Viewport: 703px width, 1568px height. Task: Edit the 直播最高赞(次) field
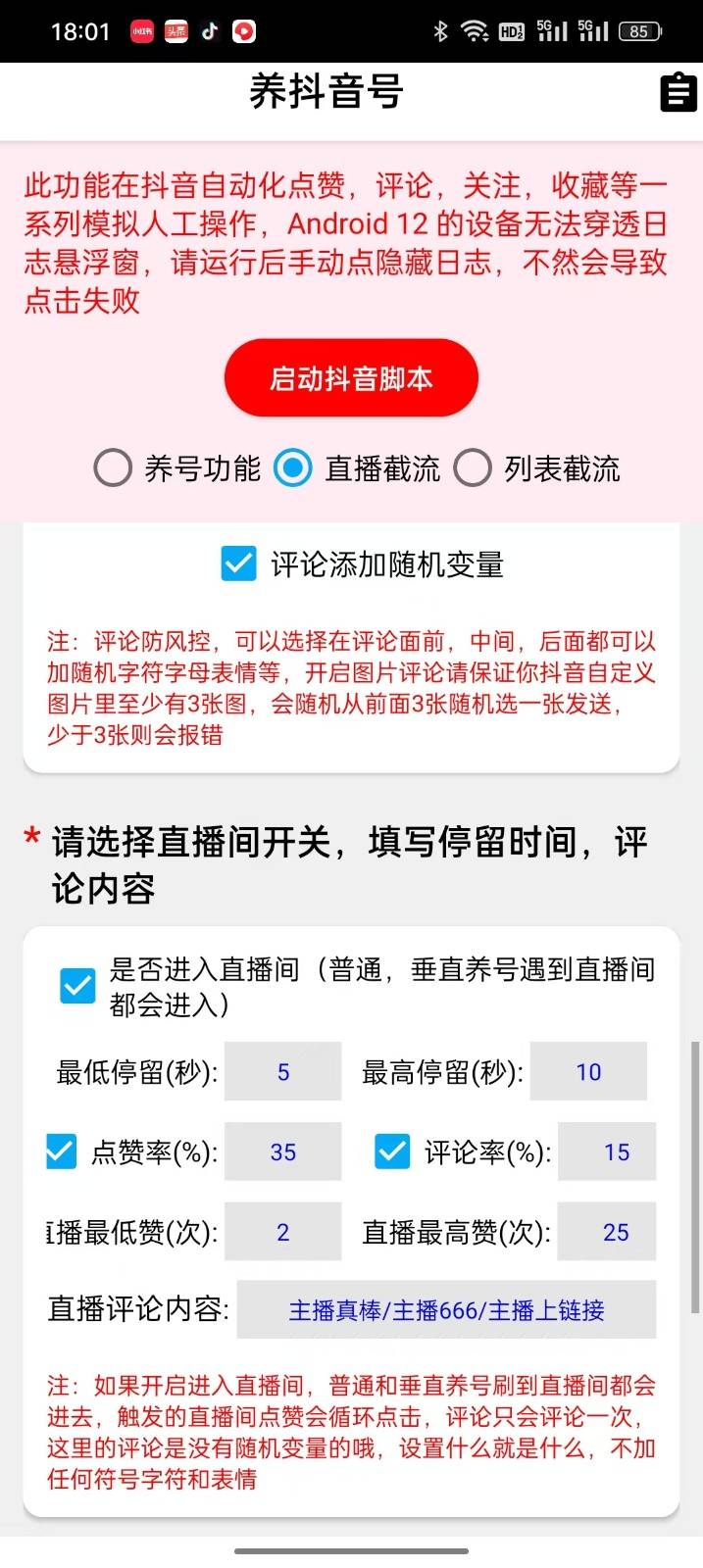point(616,1233)
